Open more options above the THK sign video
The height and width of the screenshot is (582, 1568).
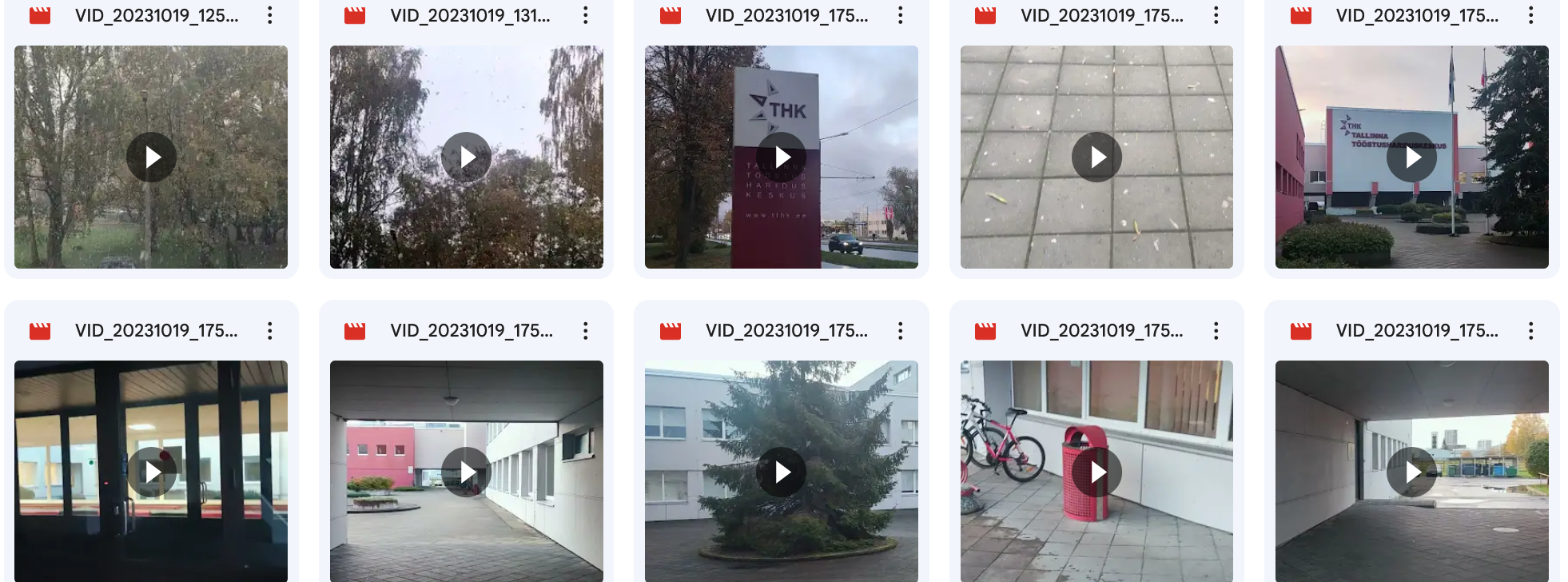[901, 15]
